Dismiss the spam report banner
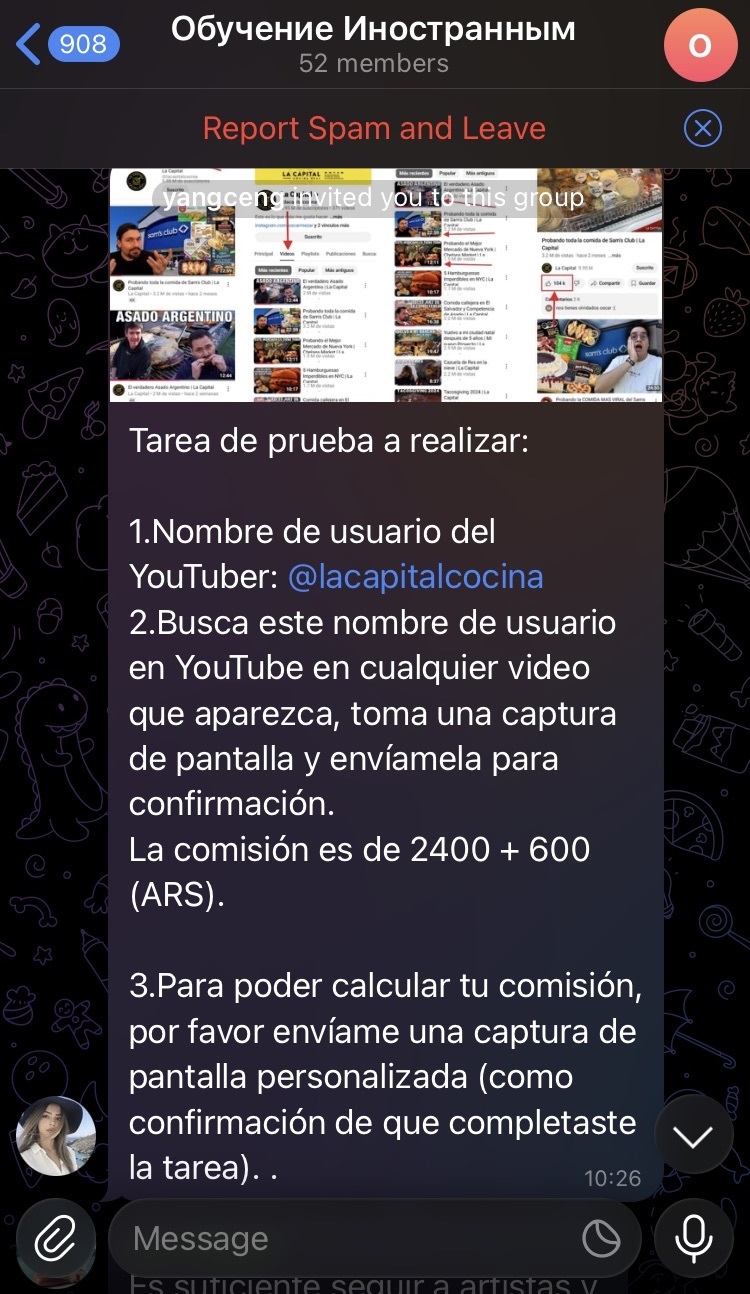Image resolution: width=750 pixels, height=1294 pixels. pyautogui.click(x=703, y=129)
